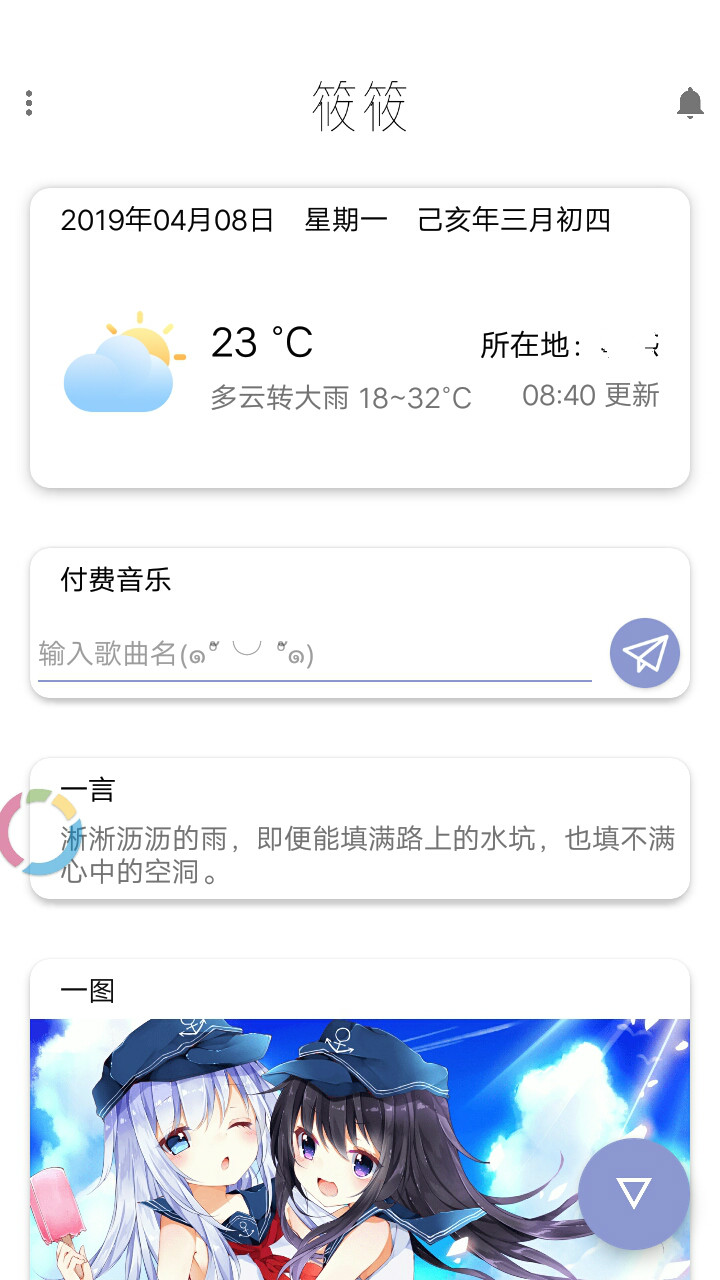Send the song search request
The width and height of the screenshot is (720, 1280).
coord(645,653)
